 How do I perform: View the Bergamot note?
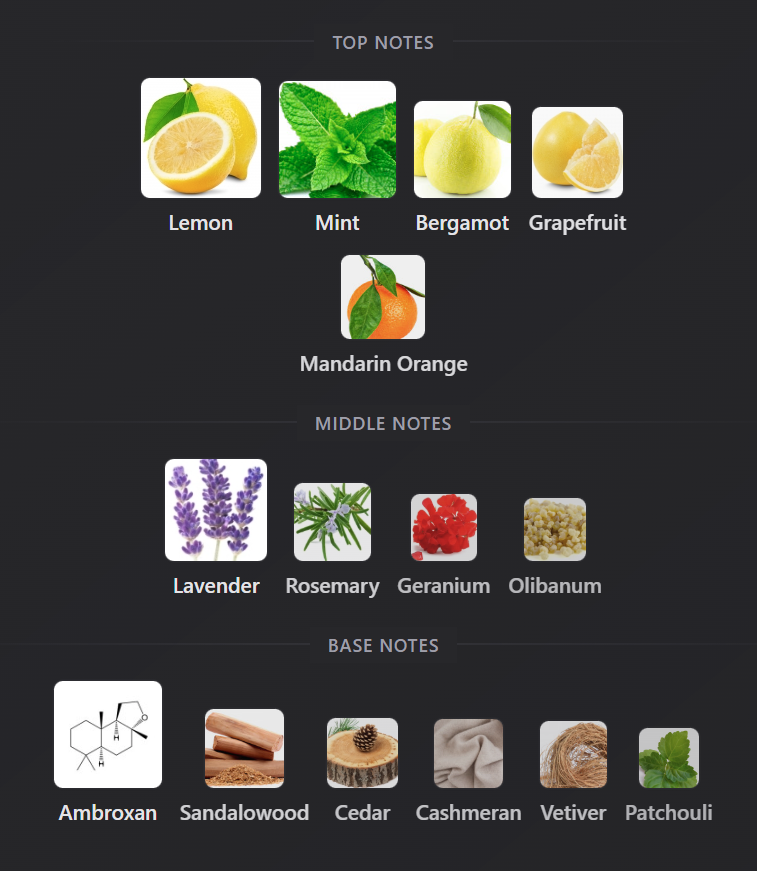click(x=462, y=150)
